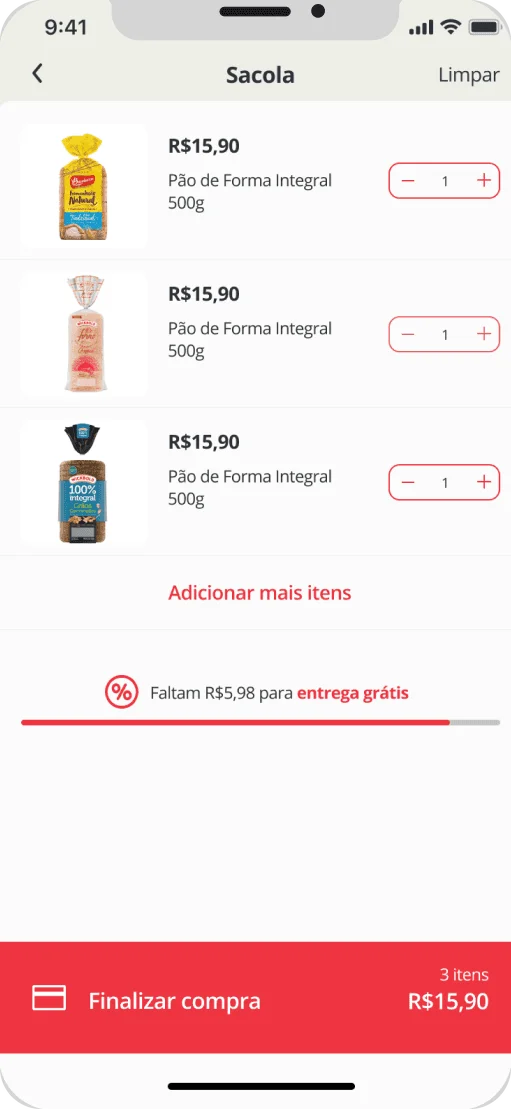Increase quantity of the yellow-packaged bread

point(483,180)
